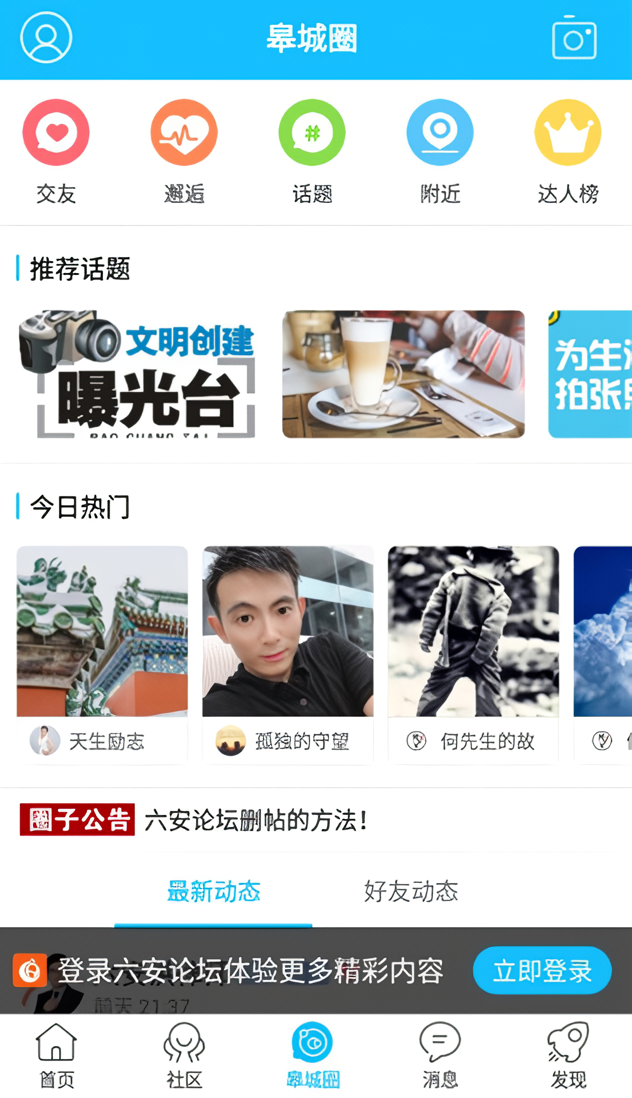Open the 六安论坛删帖的方法 announcement
The height and width of the screenshot is (1098, 632).
point(256,820)
